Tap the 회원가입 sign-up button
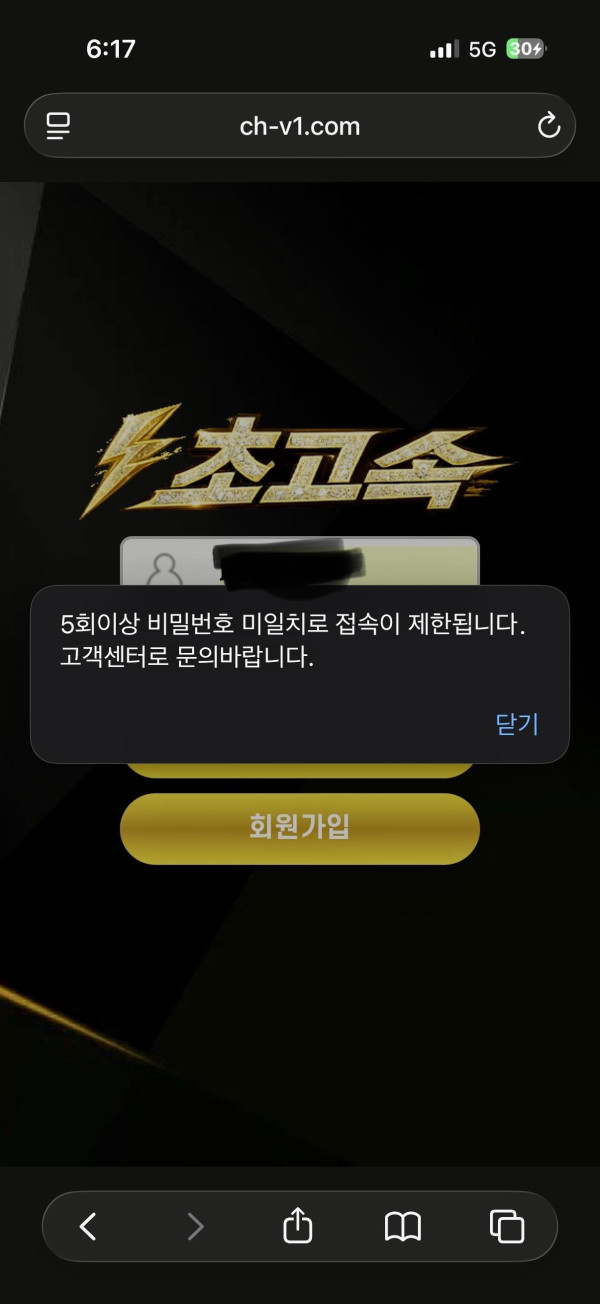 (300, 829)
